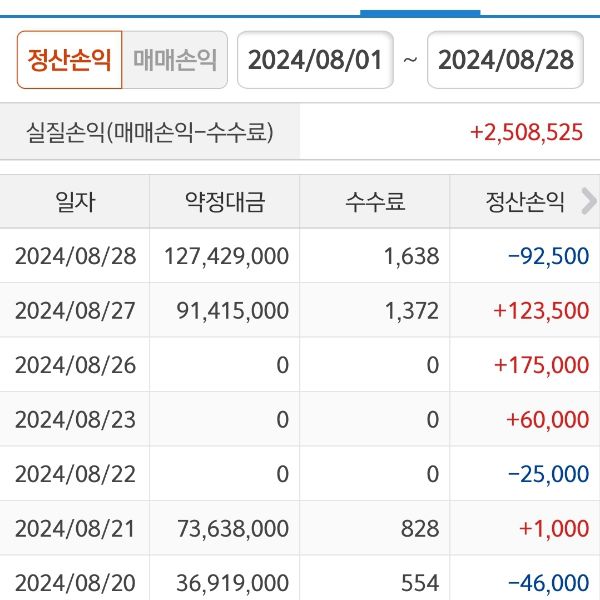Change the end date 2024/08/28
Screen dimensions: 600x600
click(x=506, y=60)
